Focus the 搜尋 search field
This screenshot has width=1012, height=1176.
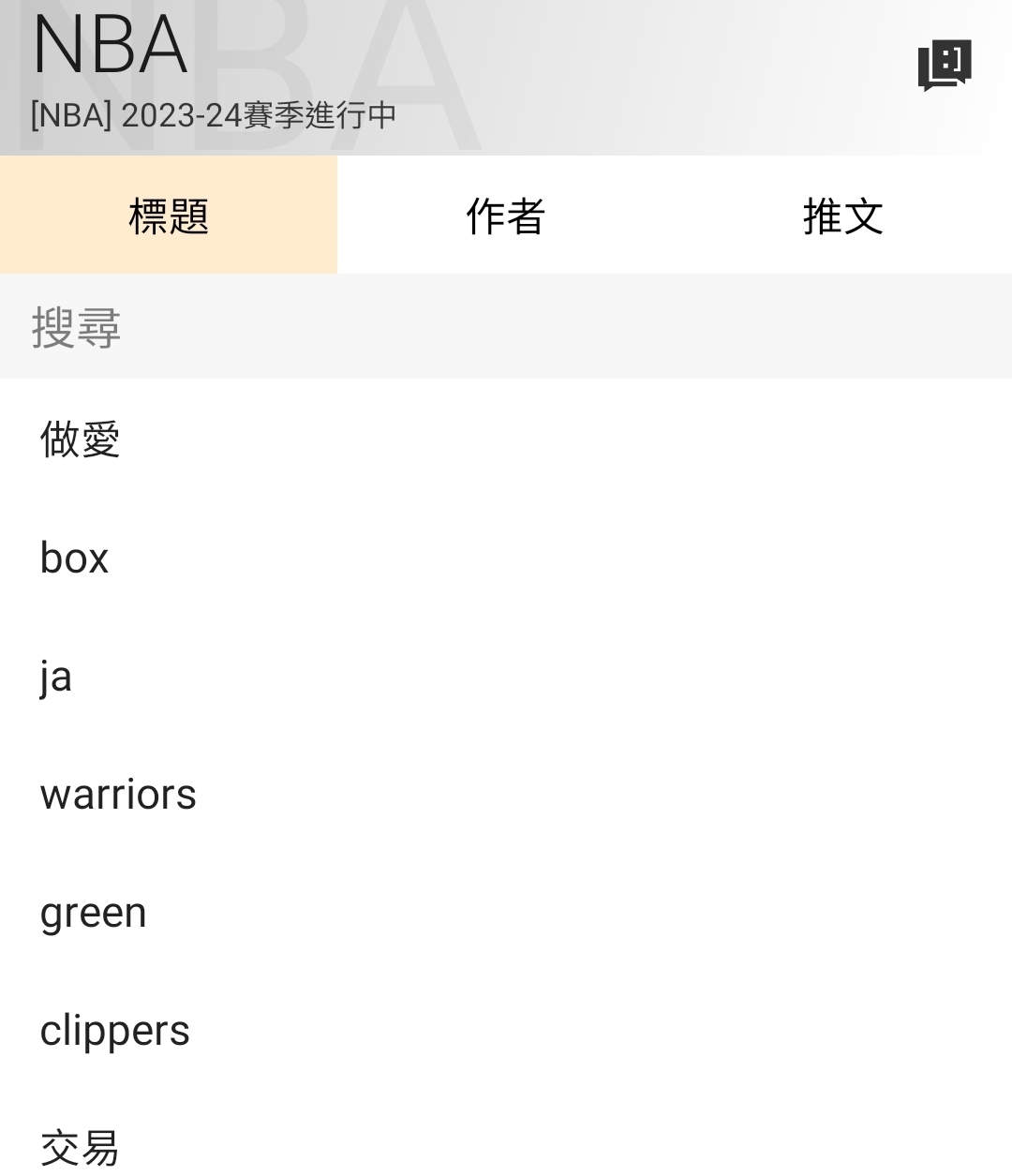click(x=506, y=327)
